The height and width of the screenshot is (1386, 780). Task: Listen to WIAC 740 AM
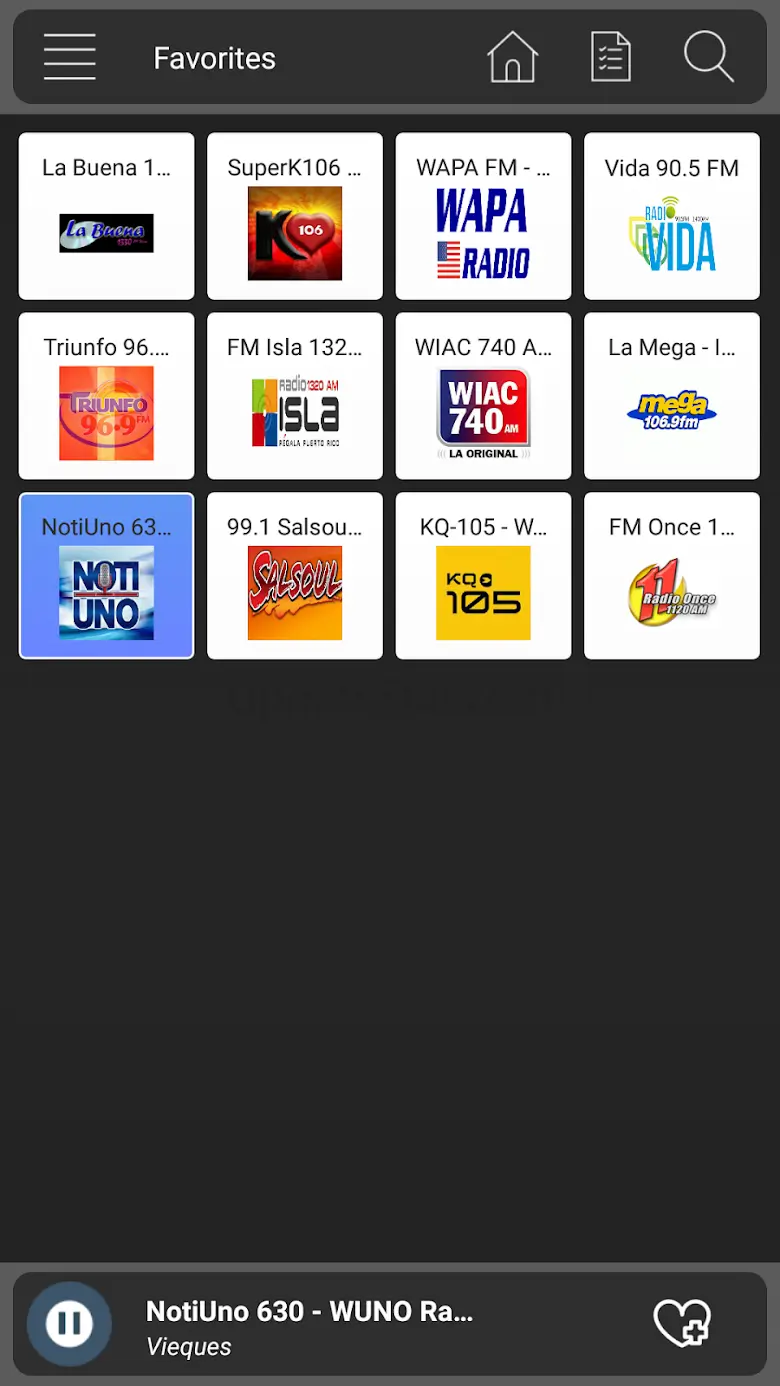coord(483,396)
